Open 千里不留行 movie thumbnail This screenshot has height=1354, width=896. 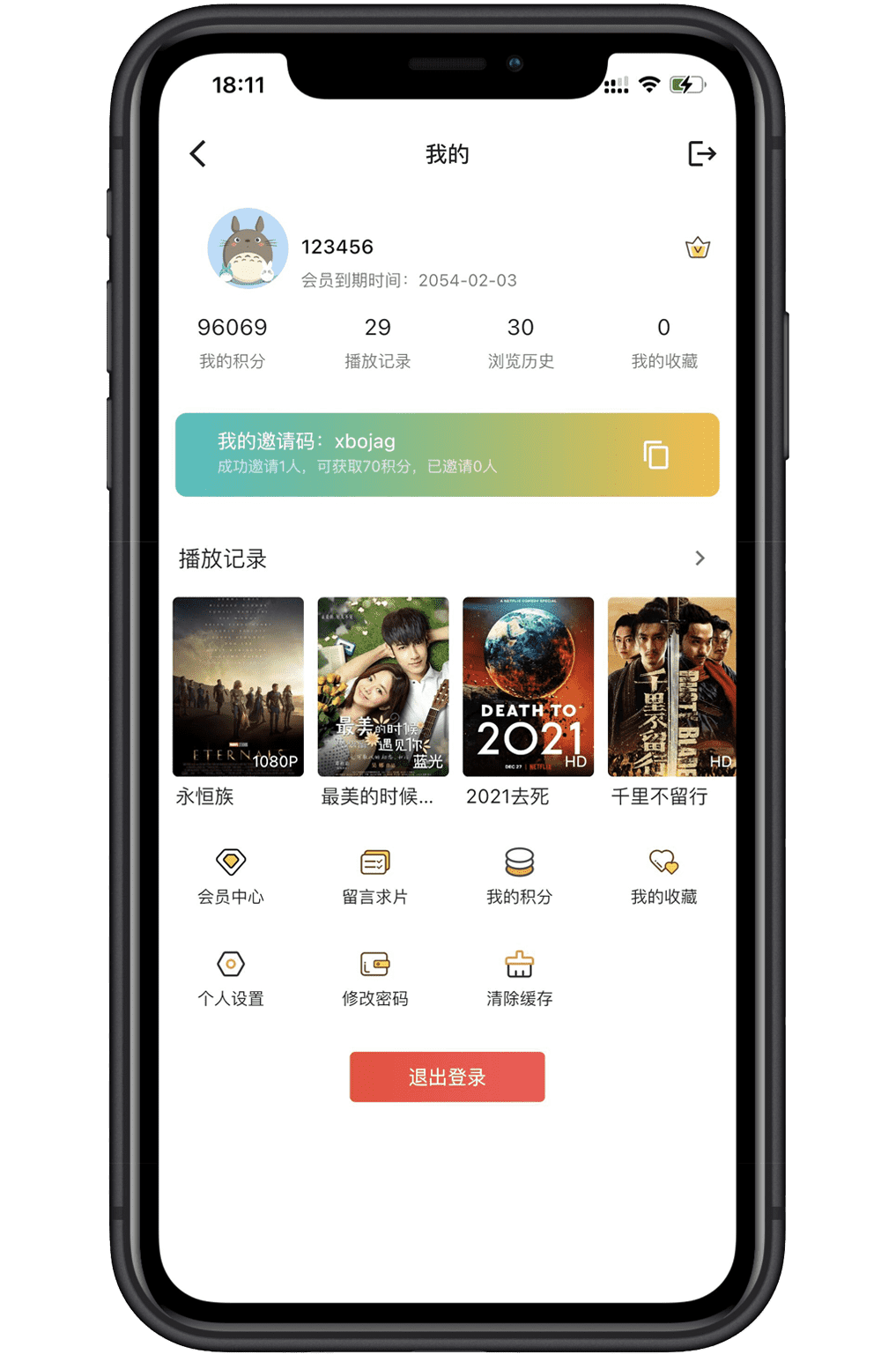670,686
